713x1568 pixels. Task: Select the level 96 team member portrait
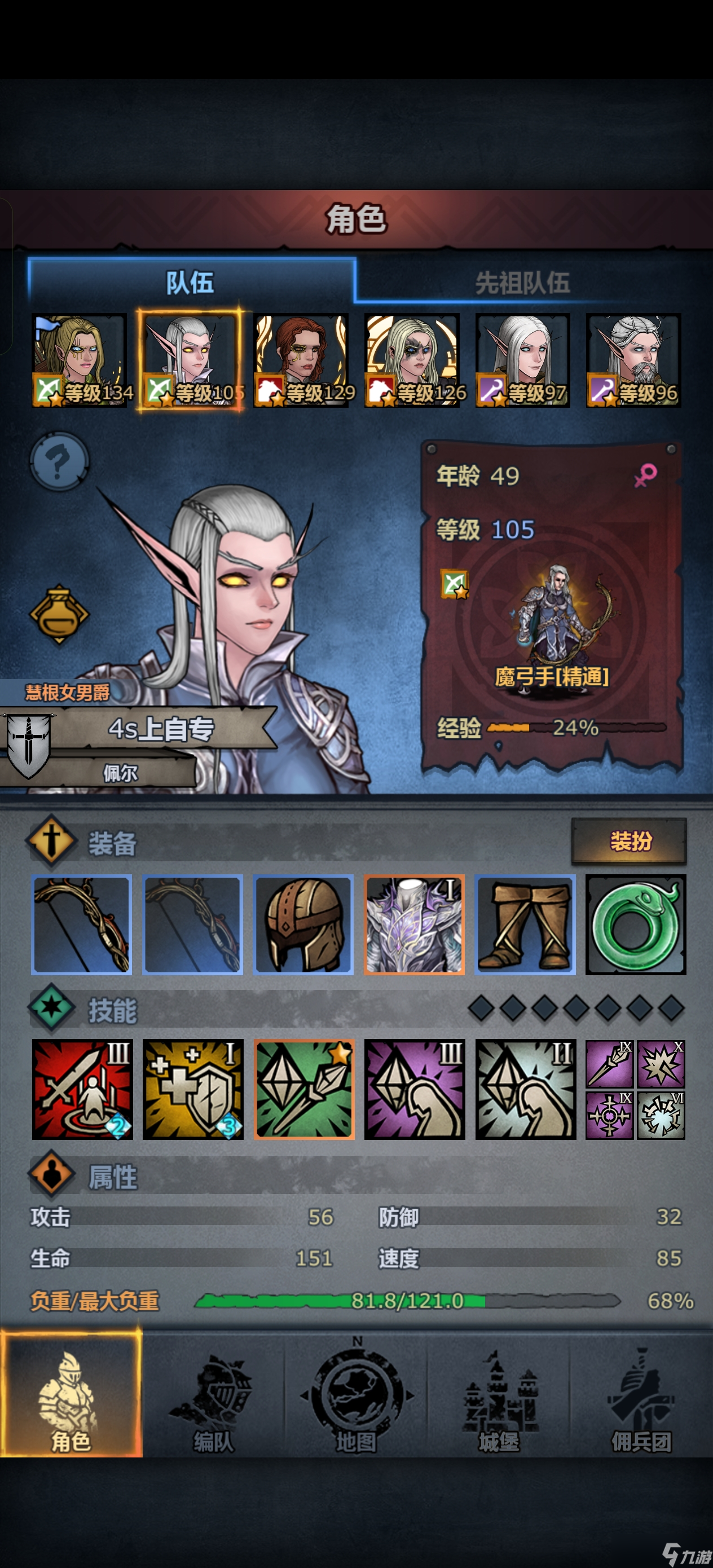coord(633,360)
